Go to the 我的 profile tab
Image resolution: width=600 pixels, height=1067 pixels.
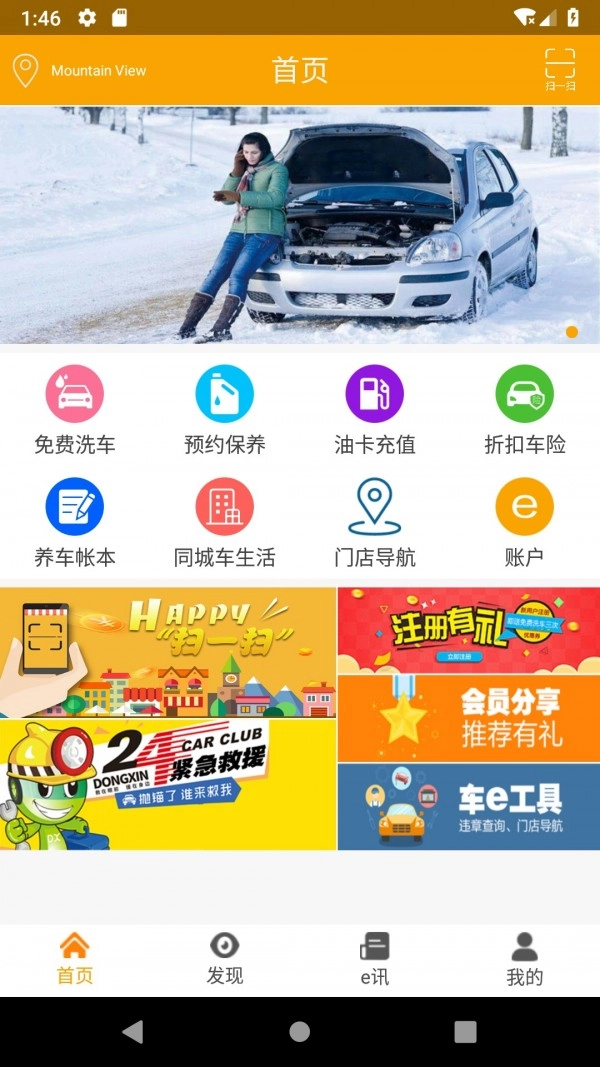[x=525, y=960]
